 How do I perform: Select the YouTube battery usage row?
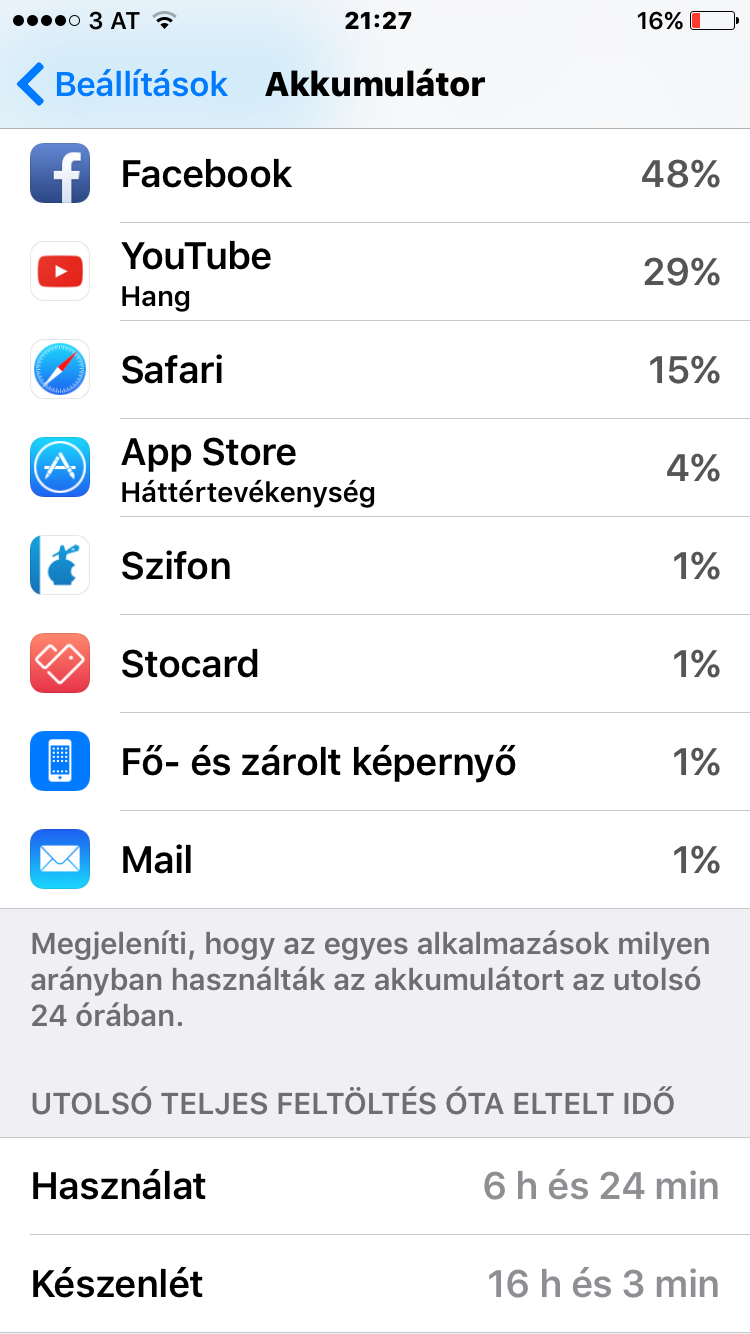coord(375,271)
